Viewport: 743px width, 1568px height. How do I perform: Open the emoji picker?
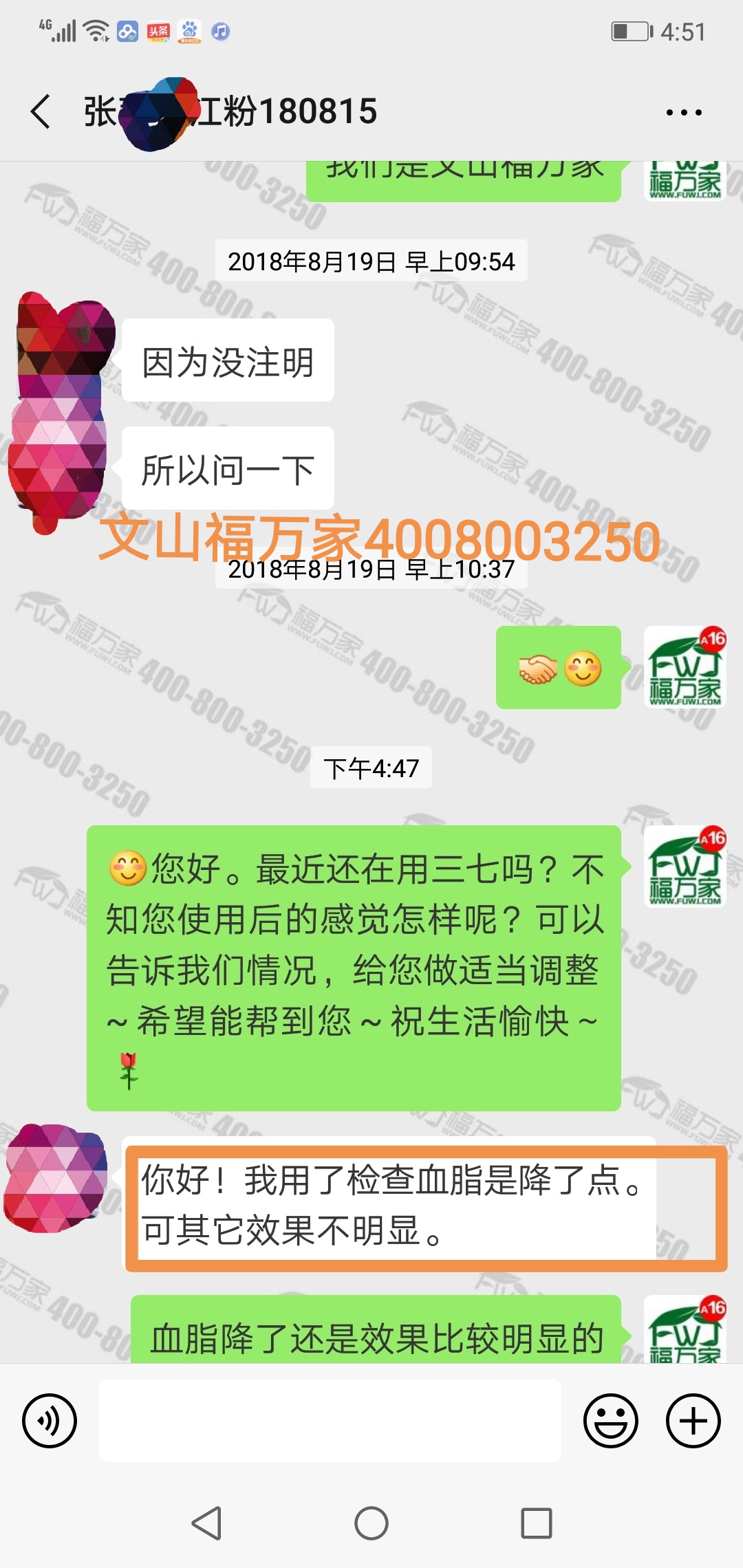coord(610,1421)
